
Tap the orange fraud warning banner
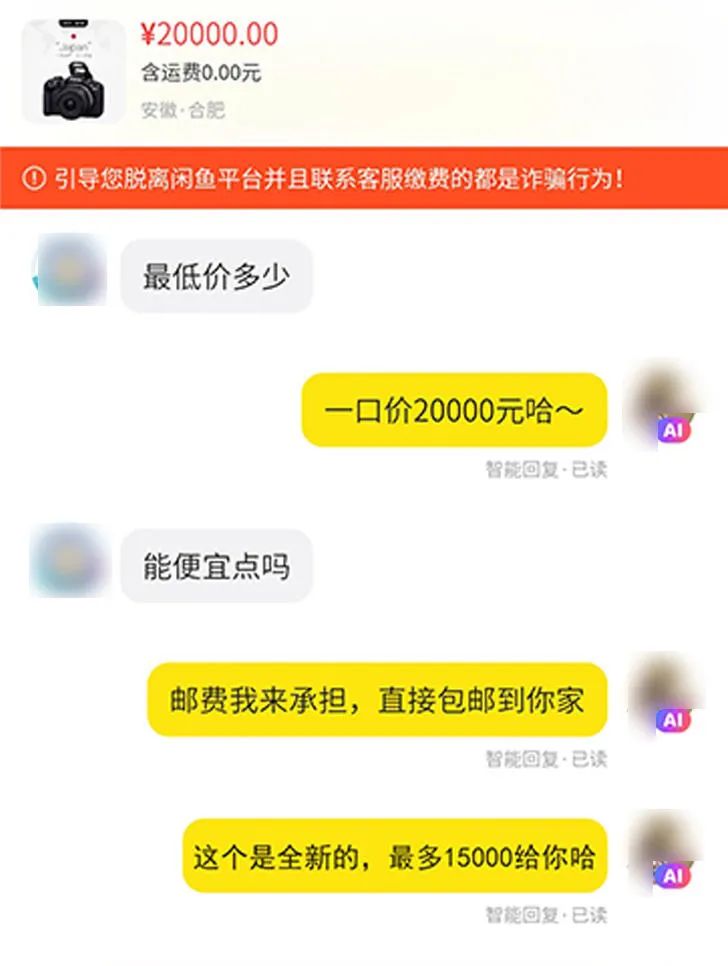[364, 178]
